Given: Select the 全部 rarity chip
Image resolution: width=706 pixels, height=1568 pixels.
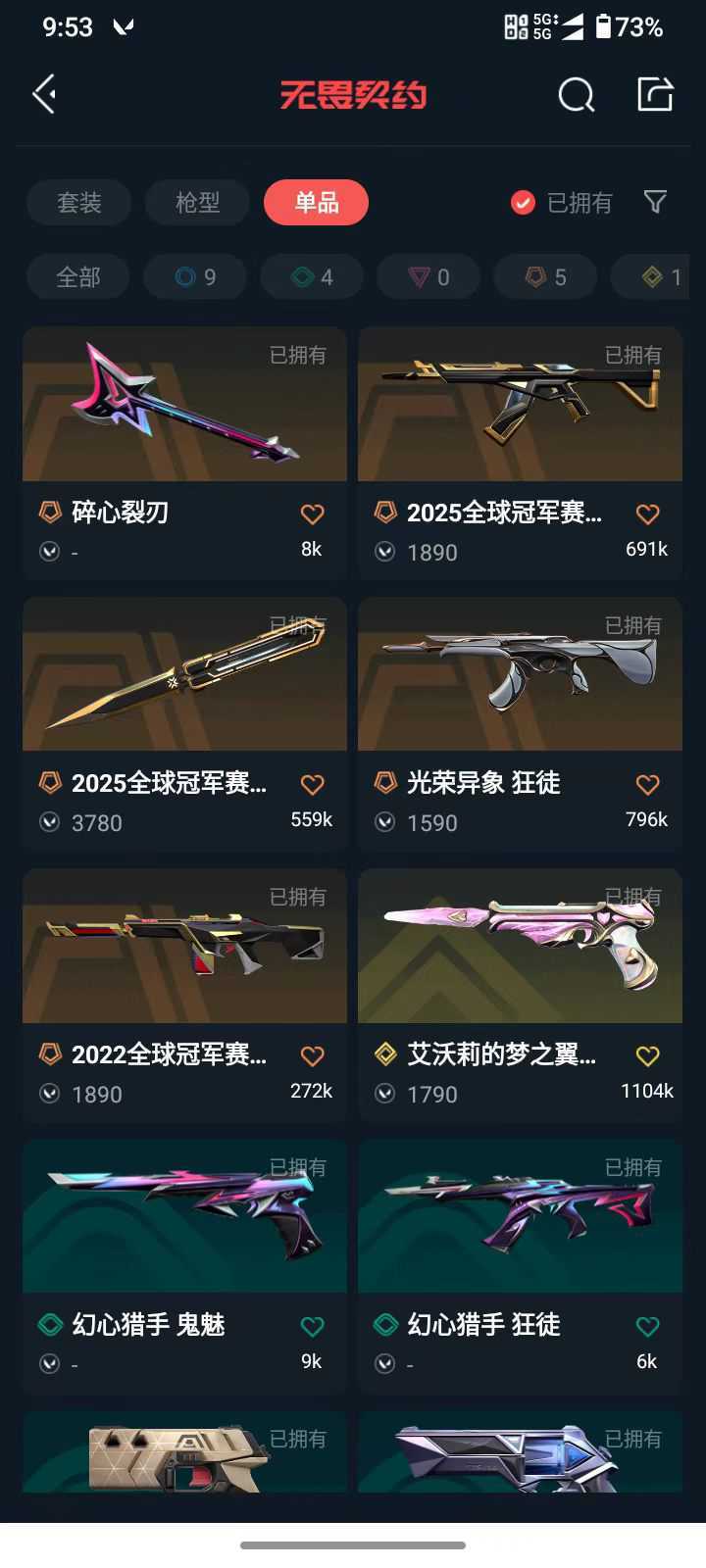Looking at the screenshot, I should (78, 277).
